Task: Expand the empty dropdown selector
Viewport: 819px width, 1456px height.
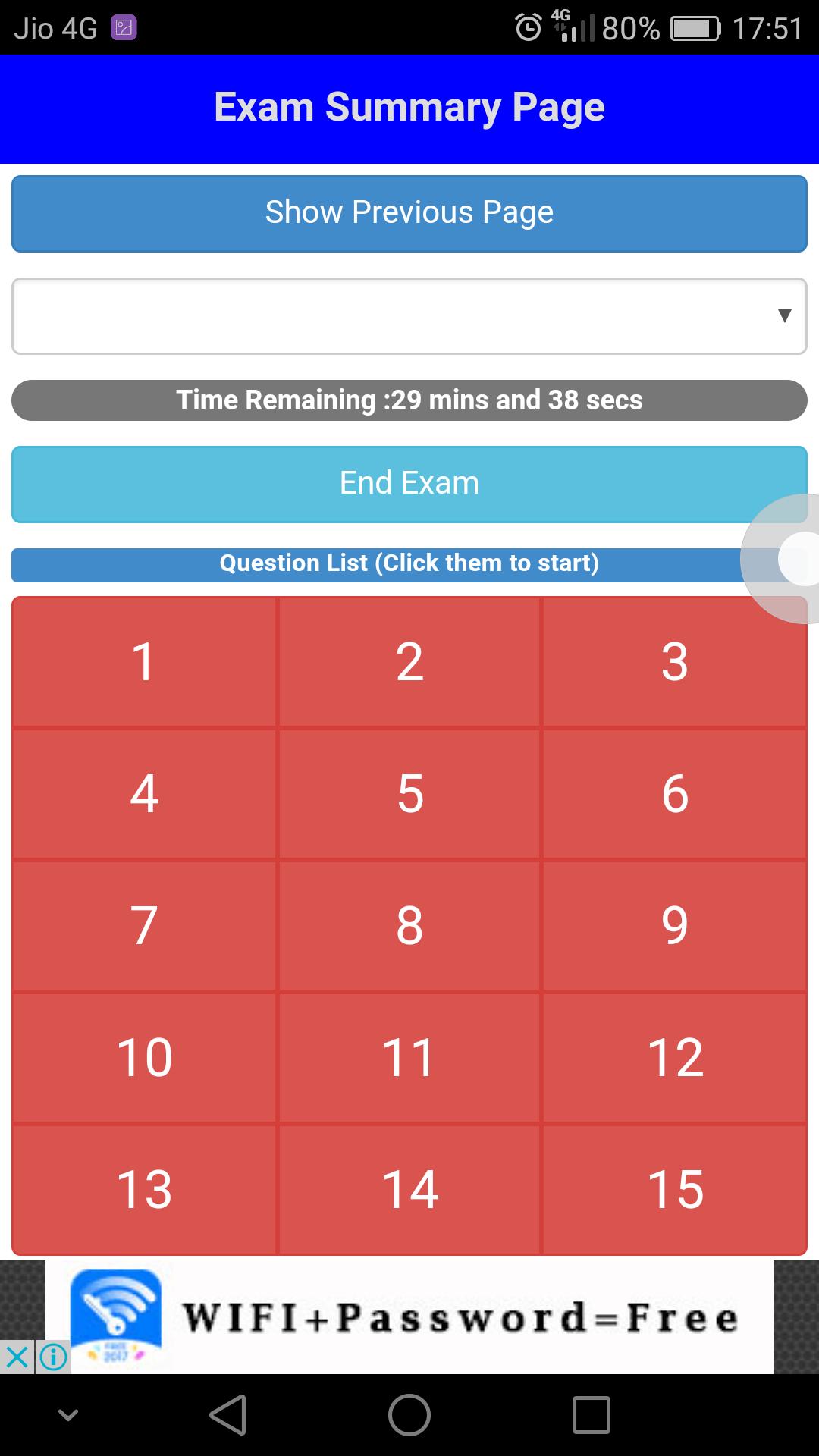Action: click(409, 315)
